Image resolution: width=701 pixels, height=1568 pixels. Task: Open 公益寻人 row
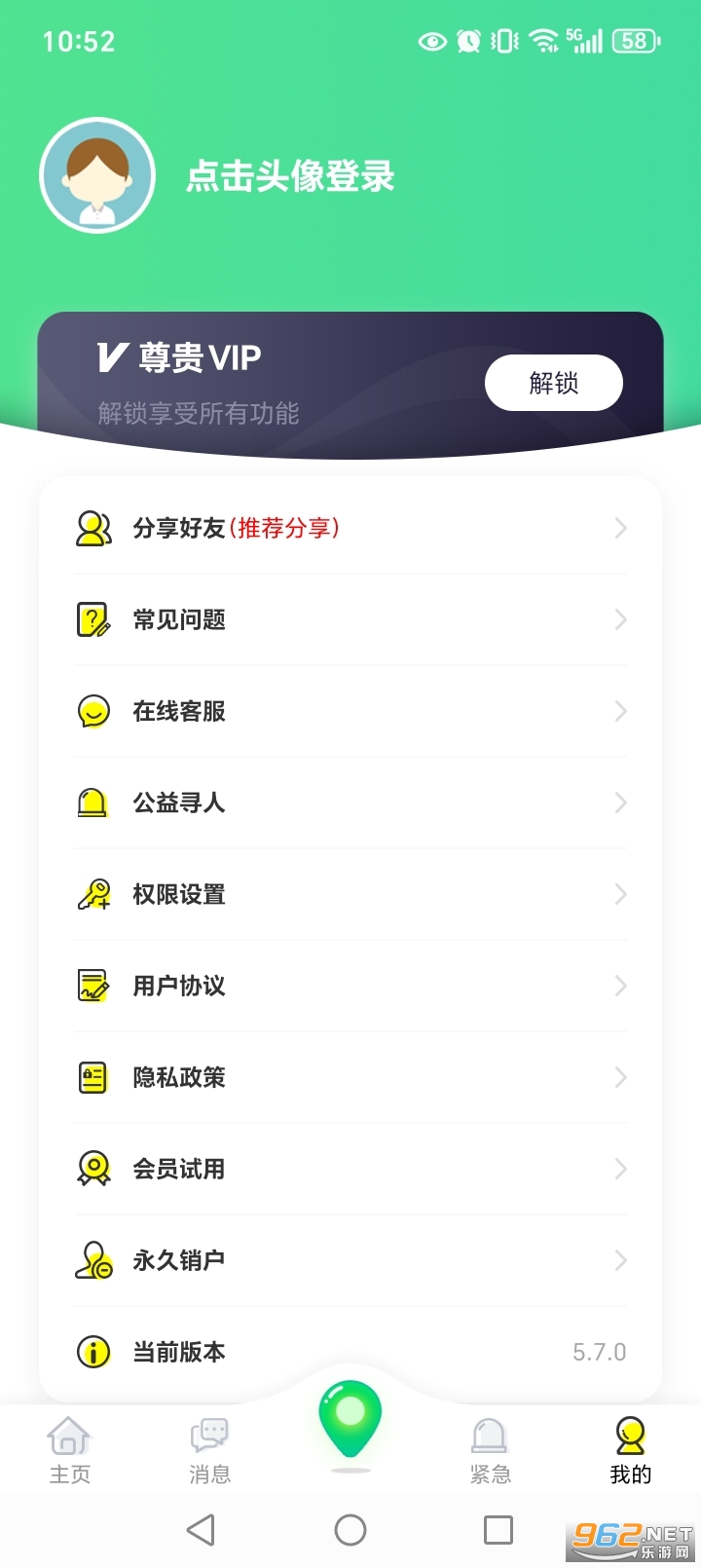350,803
